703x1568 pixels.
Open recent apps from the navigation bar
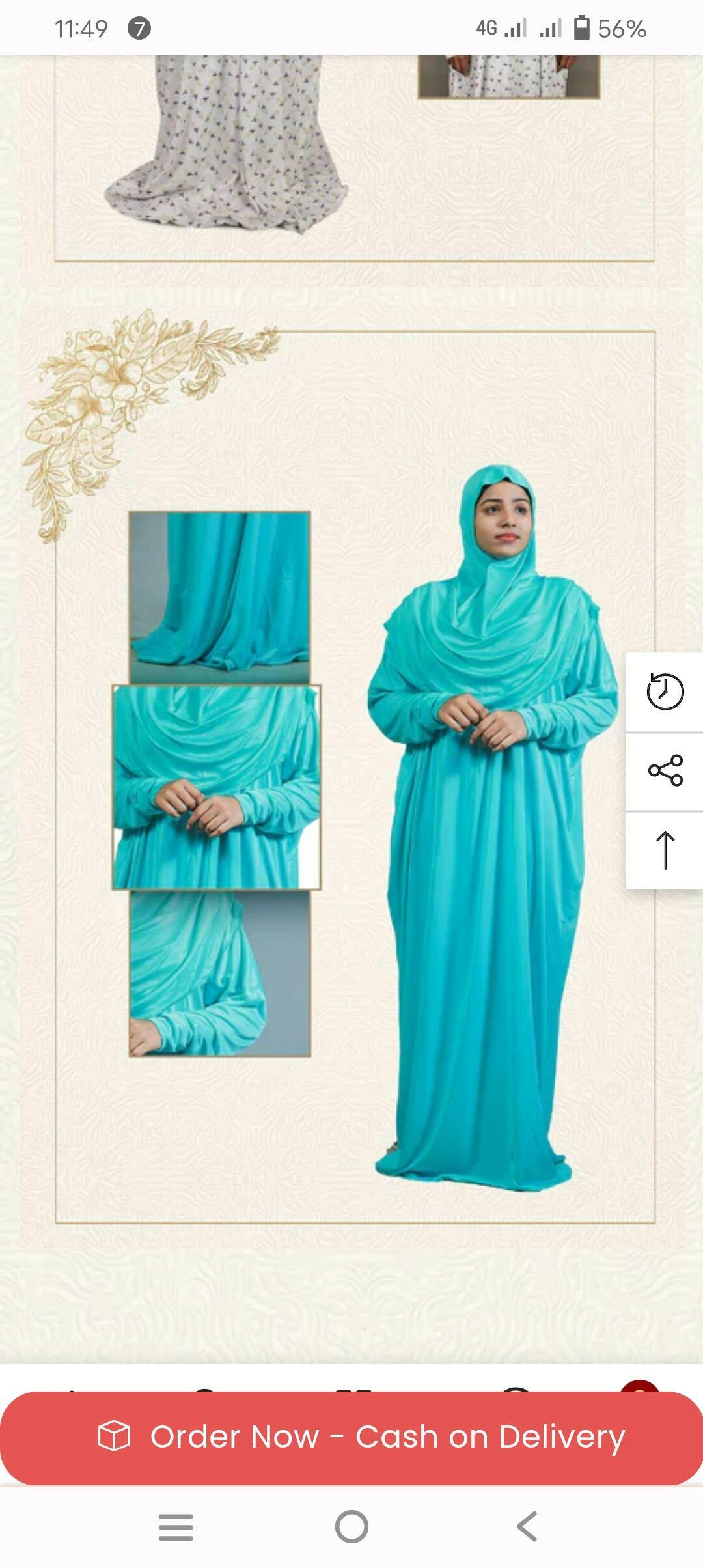coord(176,1526)
